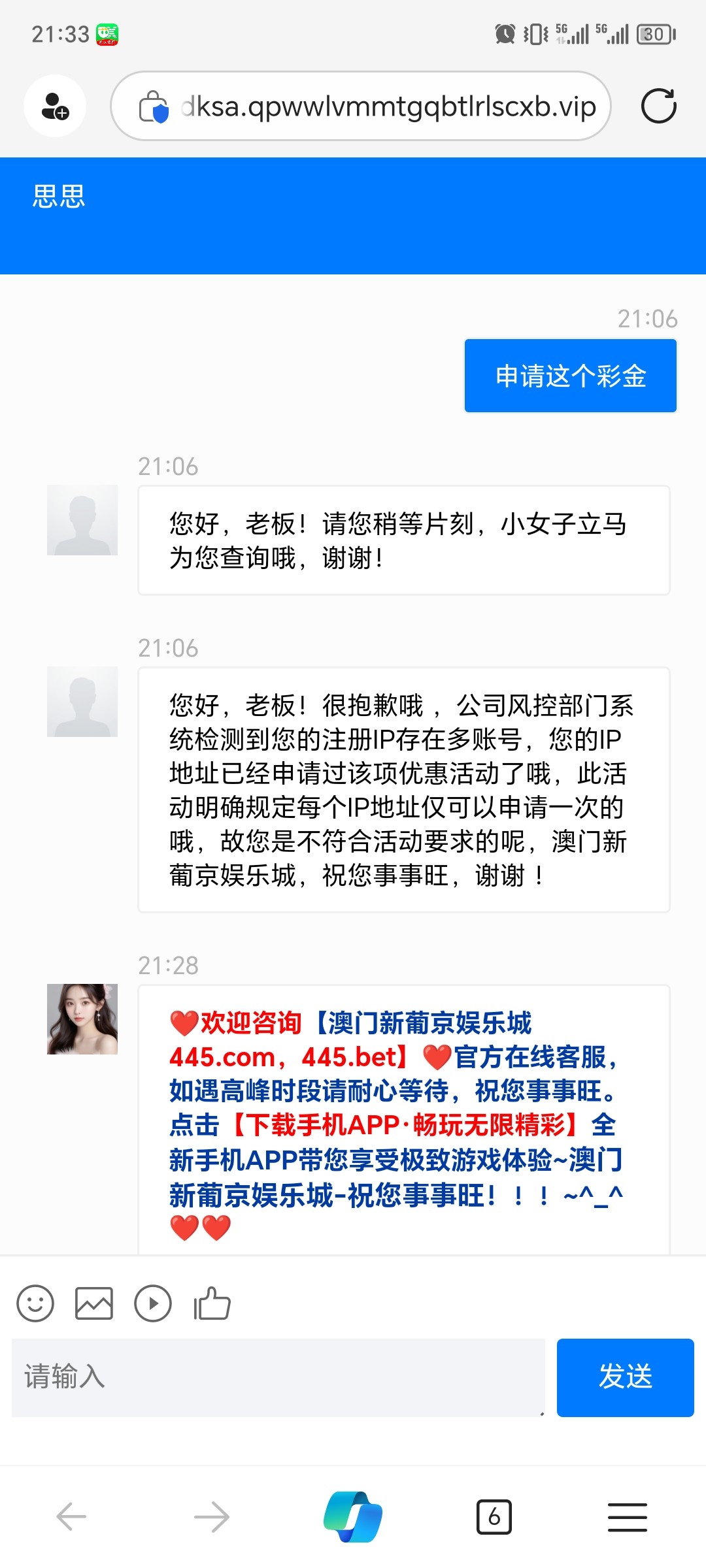Image resolution: width=706 pixels, height=1568 pixels.
Task: Go back to the previous page
Action: click(x=71, y=1516)
